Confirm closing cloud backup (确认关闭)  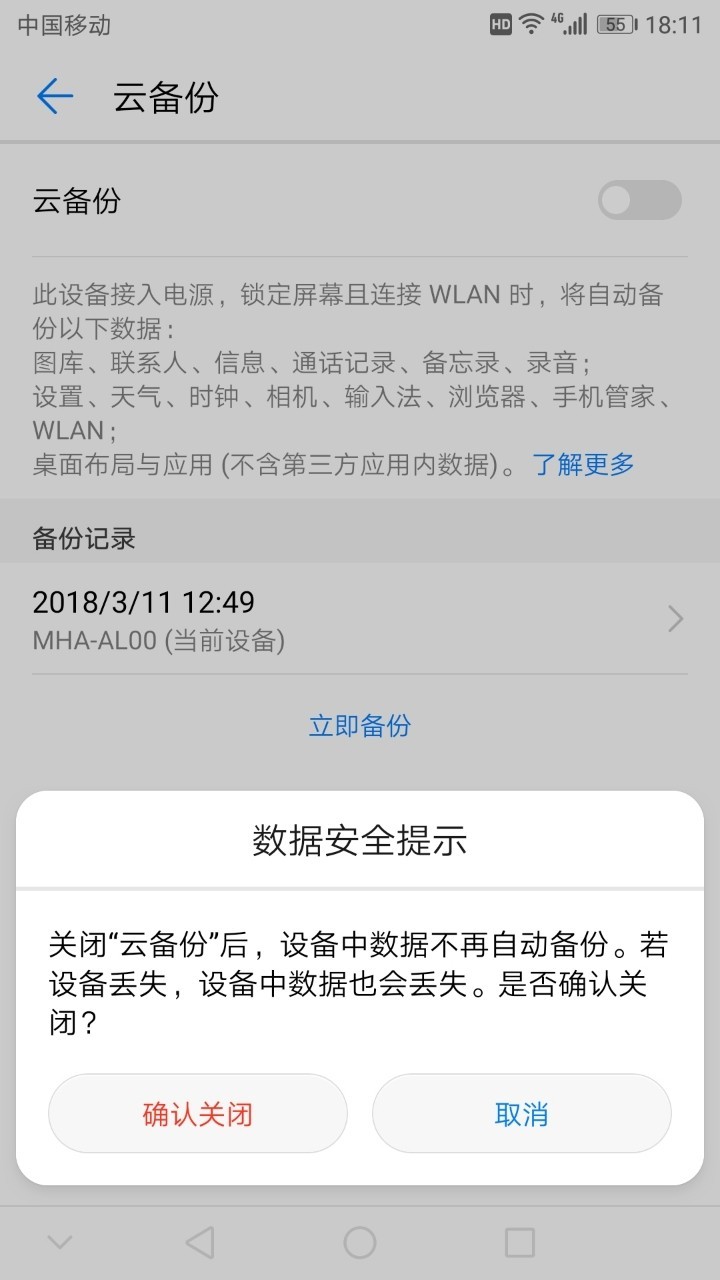pyautogui.click(x=198, y=1114)
